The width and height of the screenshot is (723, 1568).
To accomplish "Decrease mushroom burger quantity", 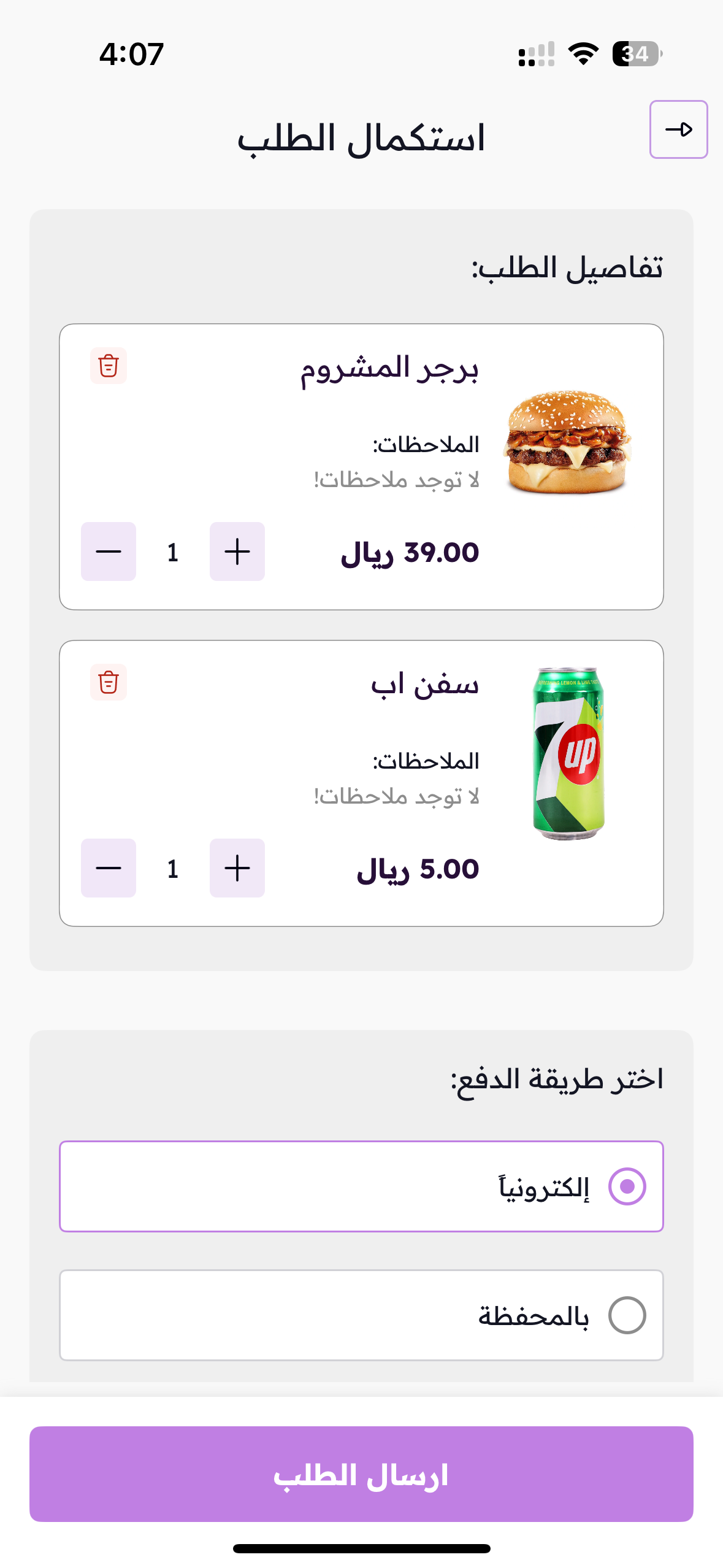I will (109, 551).
